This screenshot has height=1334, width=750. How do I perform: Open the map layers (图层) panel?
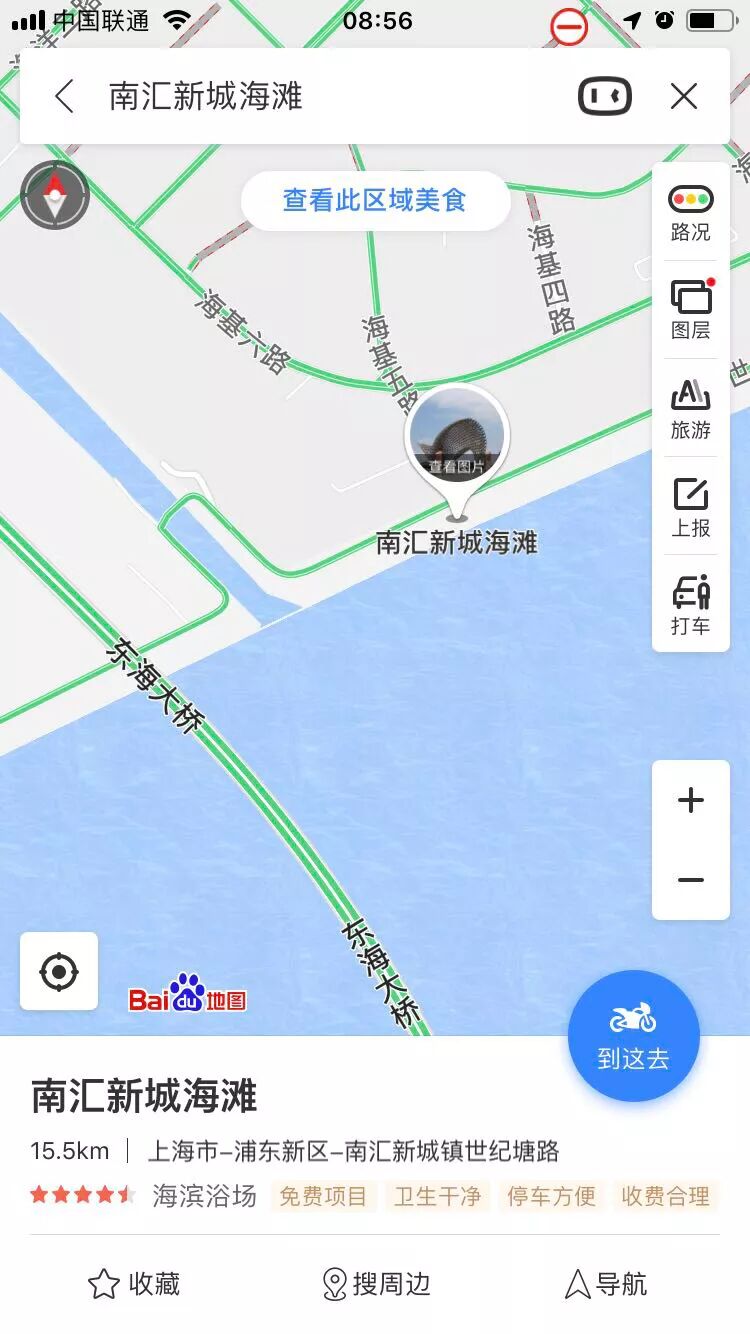click(690, 310)
